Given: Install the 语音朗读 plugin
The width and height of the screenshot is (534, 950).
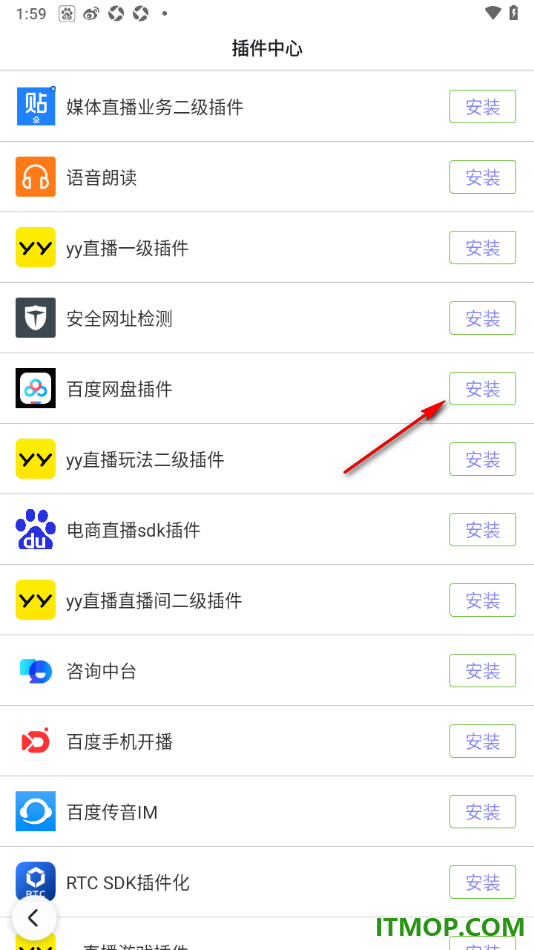Looking at the screenshot, I should coord(482,178).
